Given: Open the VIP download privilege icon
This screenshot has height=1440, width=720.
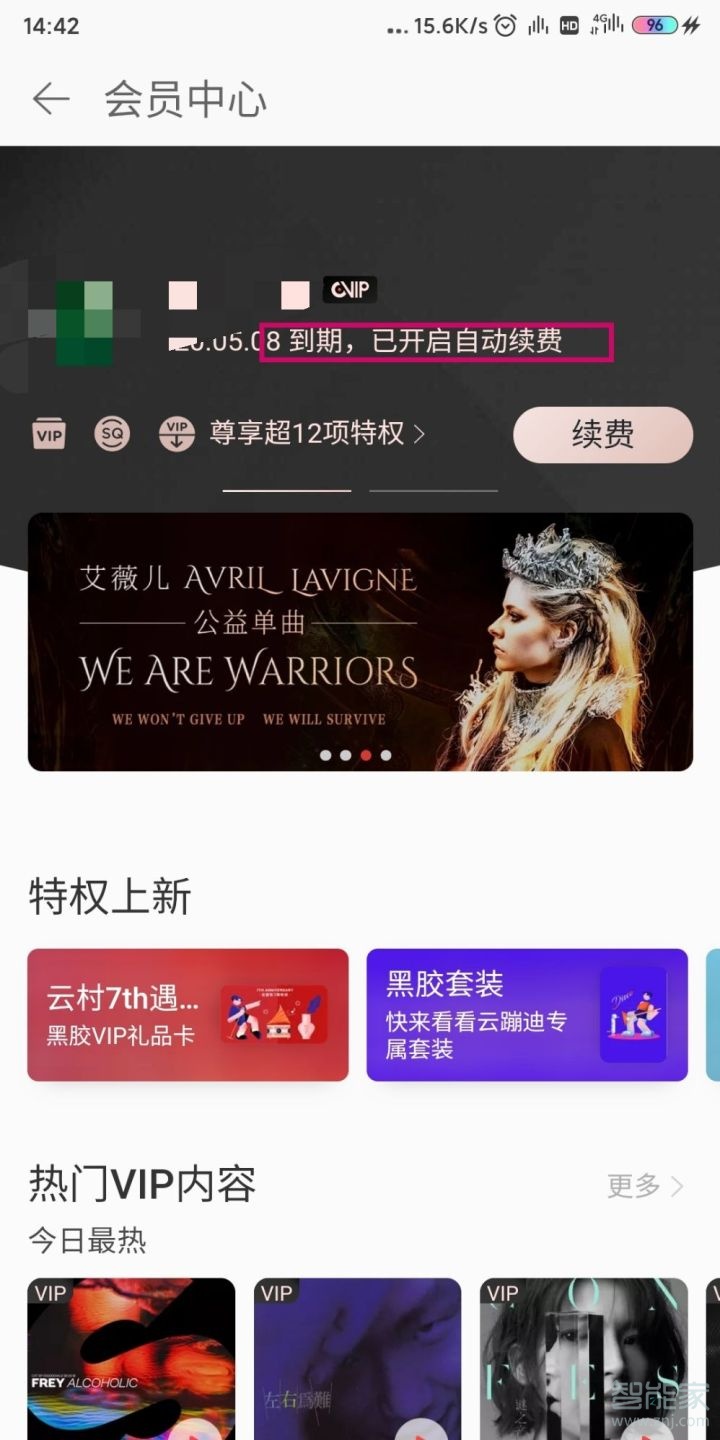Looking at the screenshot, I should click(x=177, y=434).
